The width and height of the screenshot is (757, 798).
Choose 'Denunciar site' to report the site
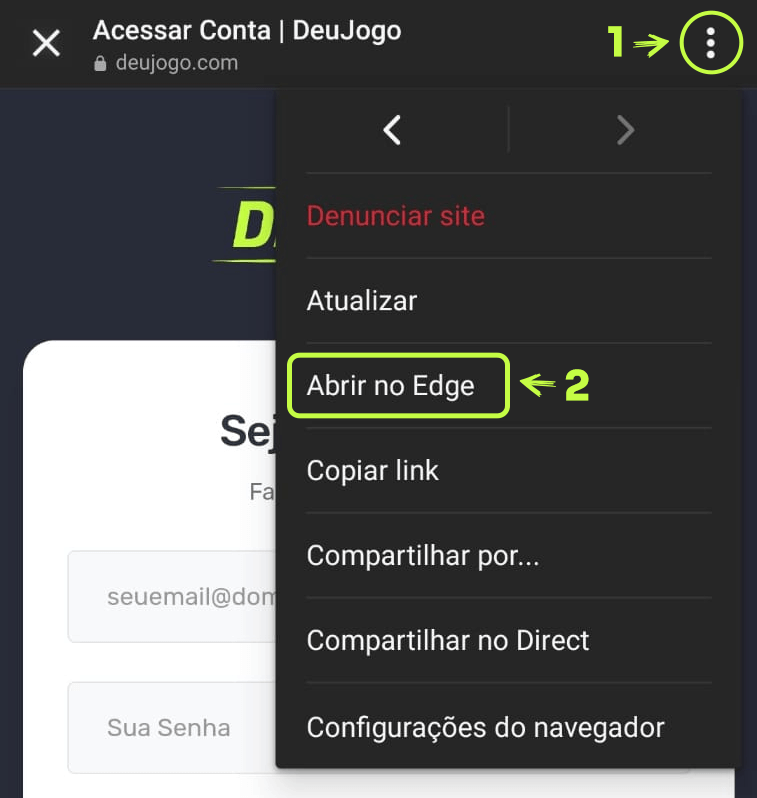tap(395, 215)
